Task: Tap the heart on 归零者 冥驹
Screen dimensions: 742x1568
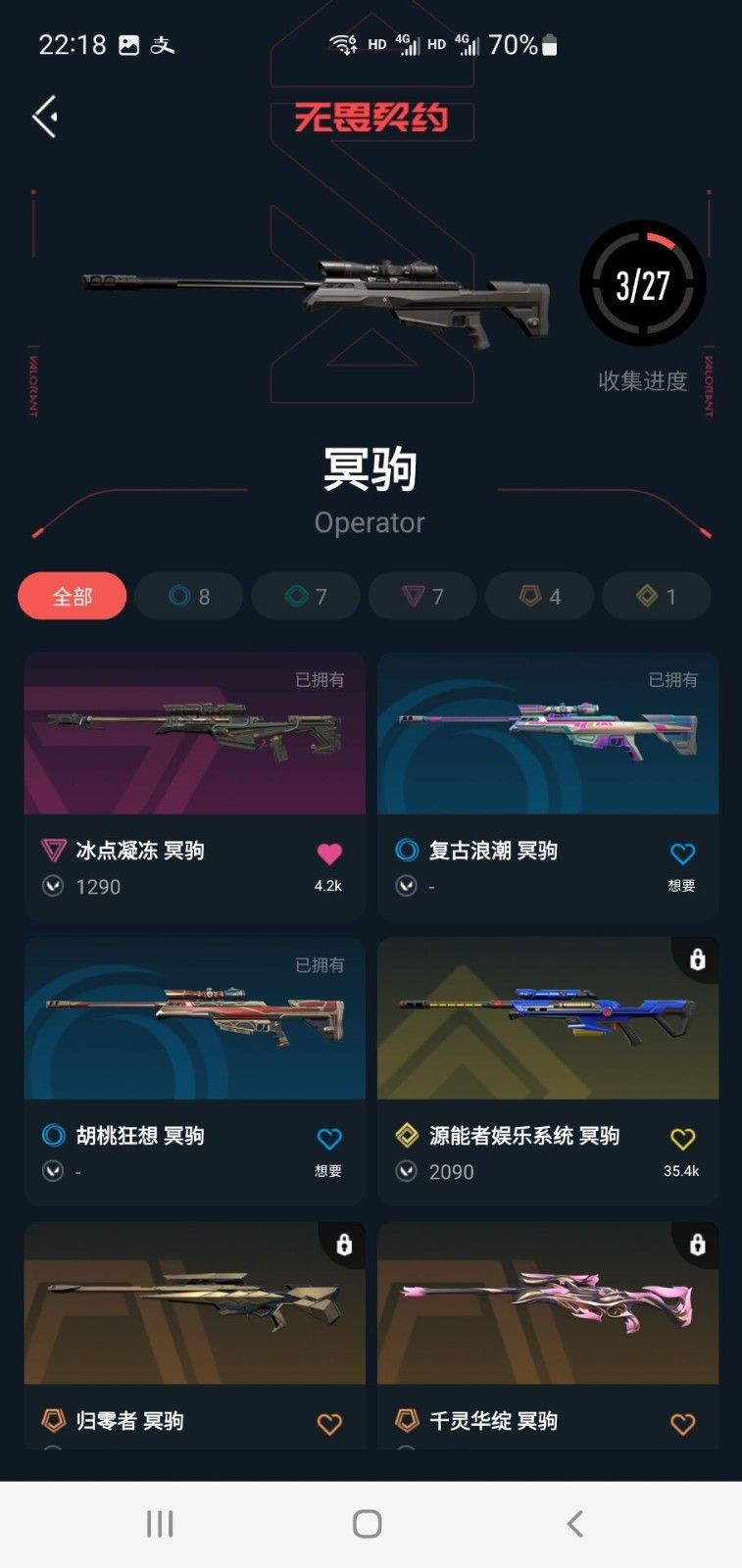Action: 329,1425
